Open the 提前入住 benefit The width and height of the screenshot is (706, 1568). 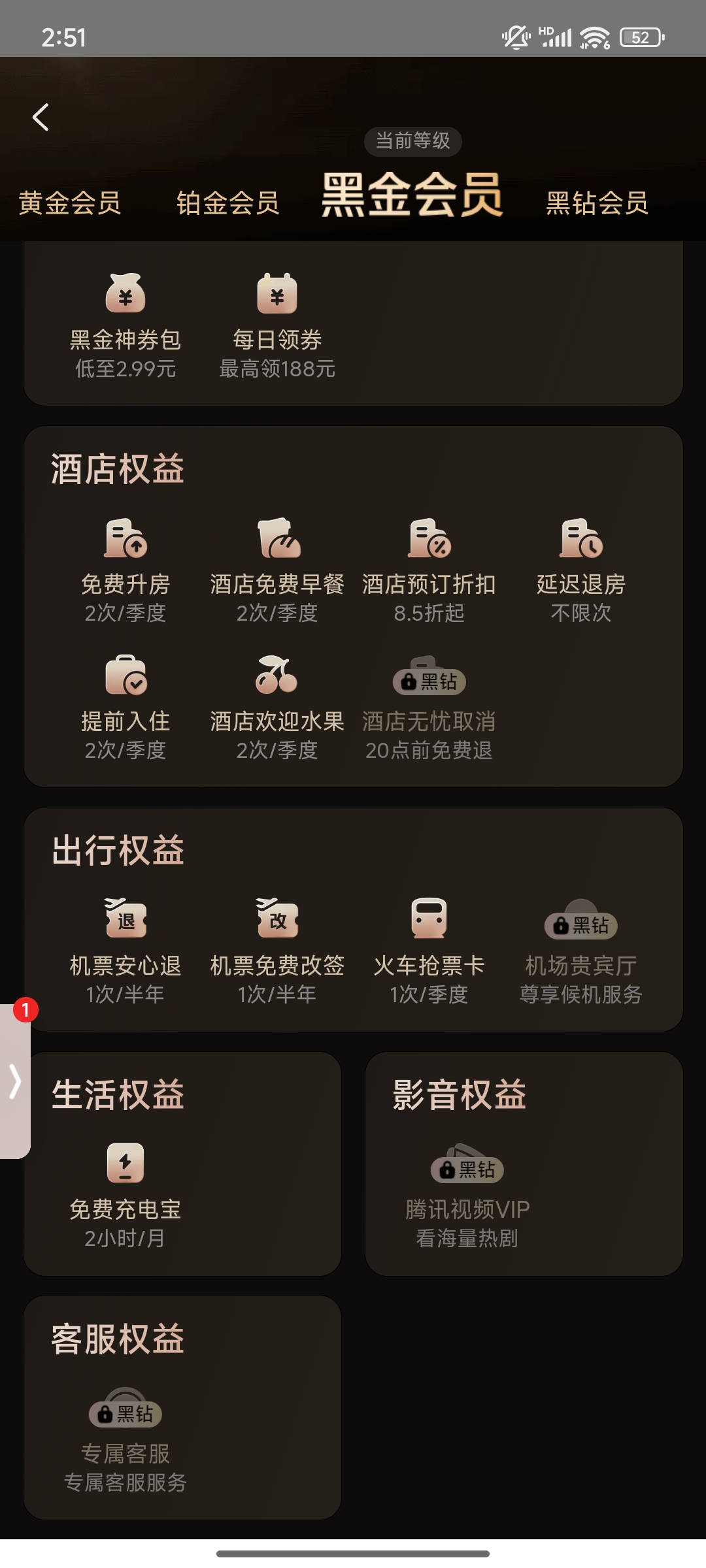(126, 704)
